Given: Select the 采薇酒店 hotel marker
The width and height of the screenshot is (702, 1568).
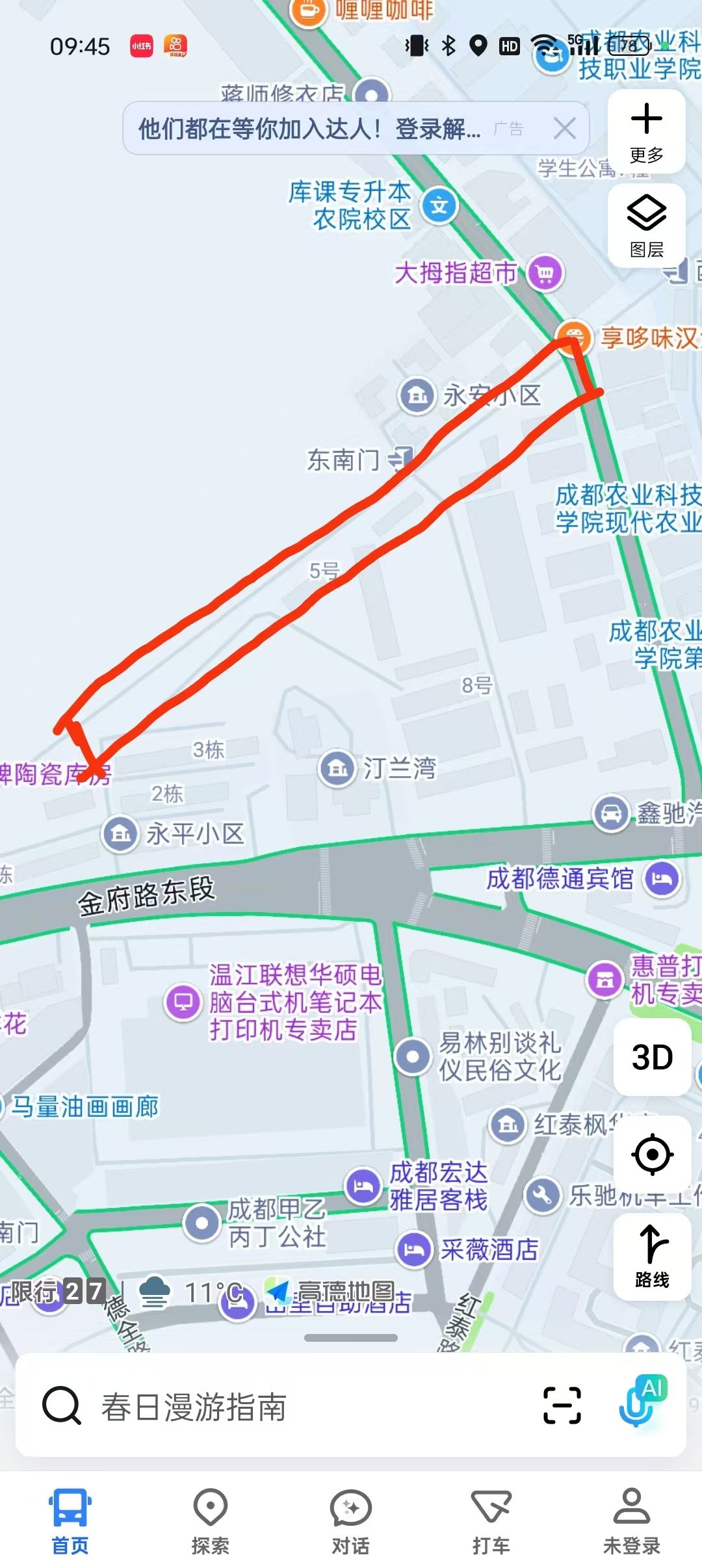Looking at the screenshot, I should [x=413, y=1249].
